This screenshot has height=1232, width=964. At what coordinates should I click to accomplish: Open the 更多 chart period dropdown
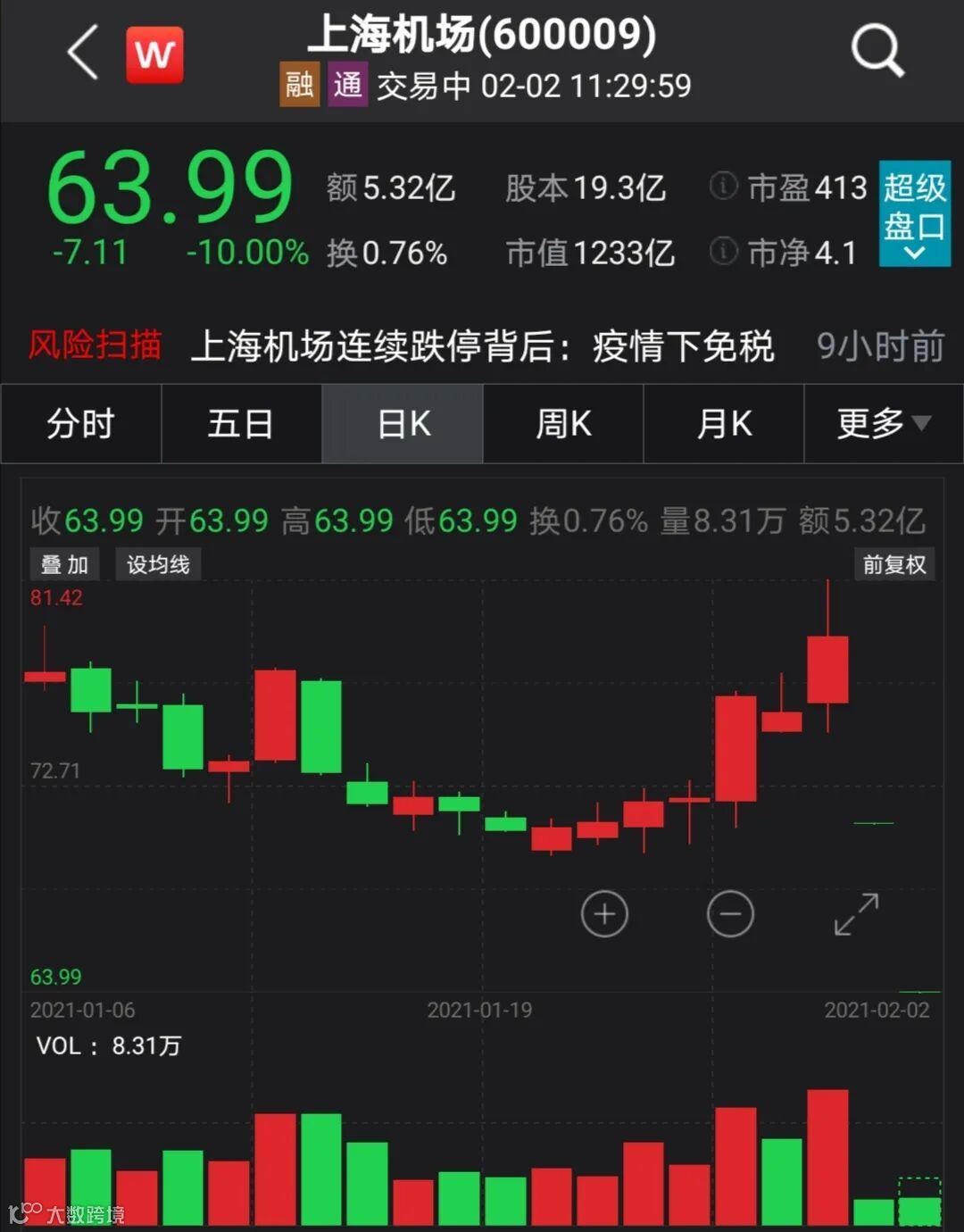pos(883,424)
